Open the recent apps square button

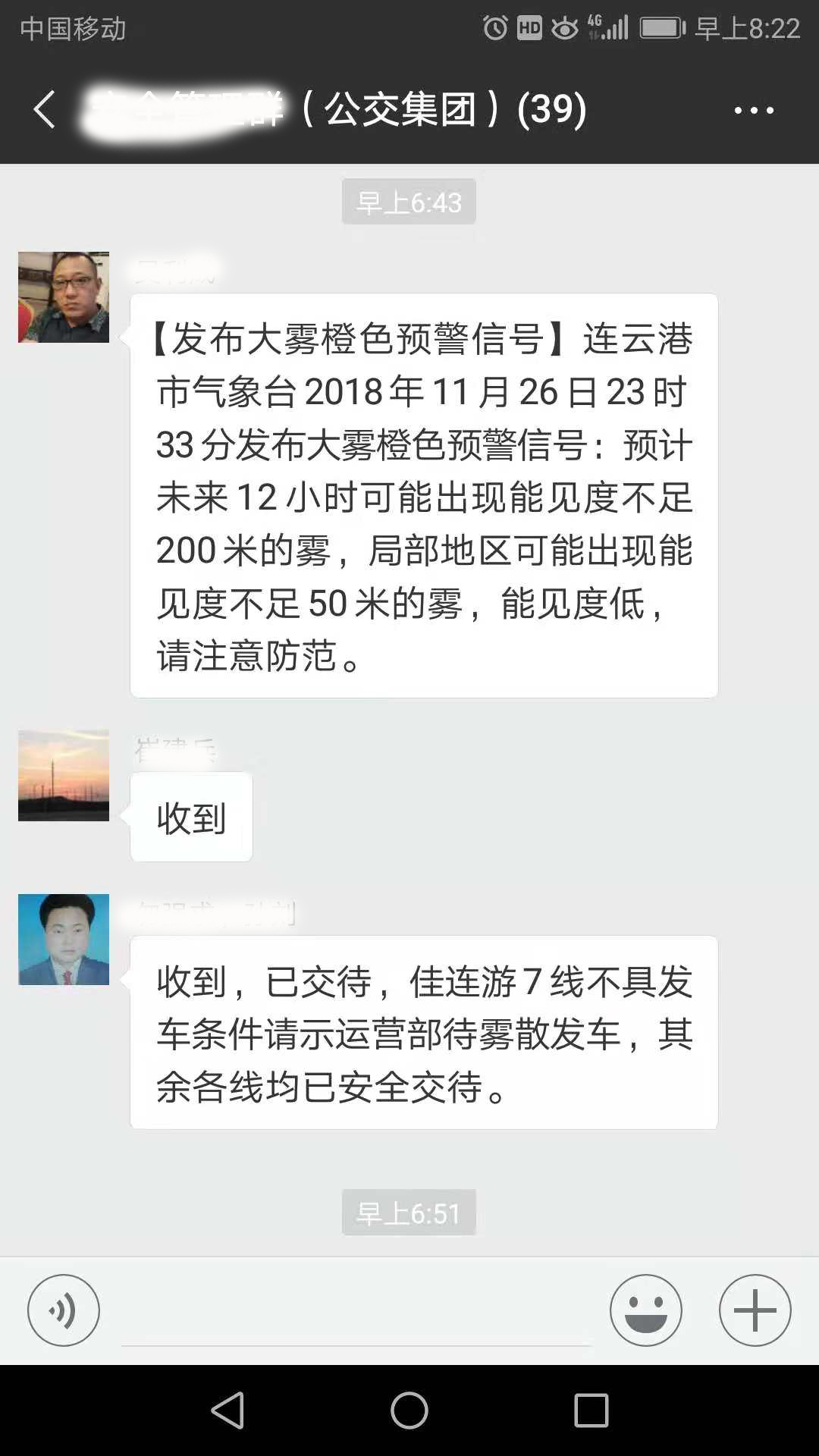pyautogui.click(x=591, y=1411)
